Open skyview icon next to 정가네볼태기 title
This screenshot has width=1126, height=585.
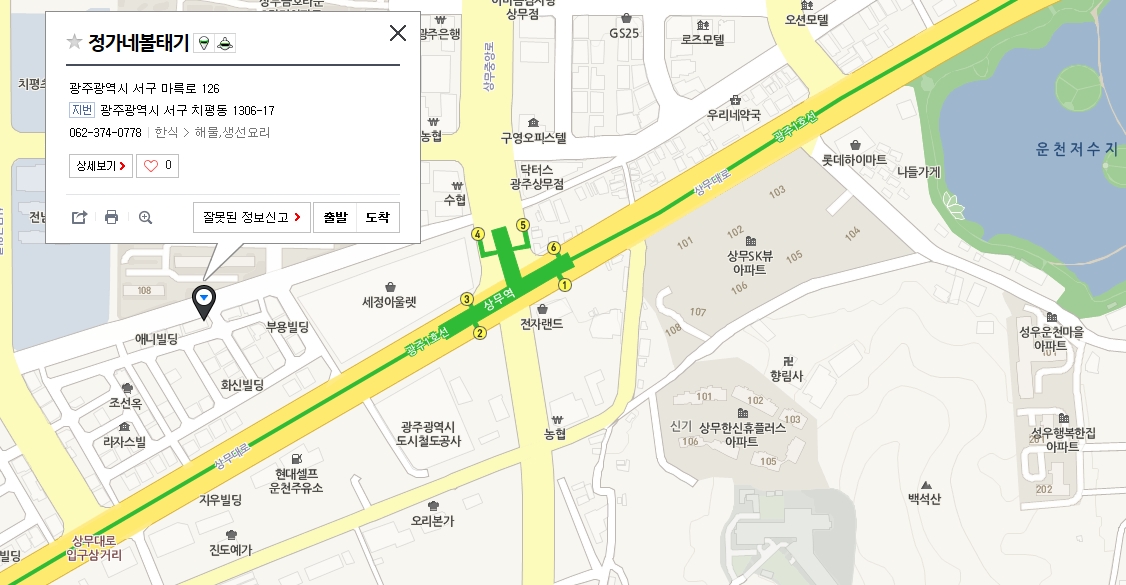click(x=225, y=42)
